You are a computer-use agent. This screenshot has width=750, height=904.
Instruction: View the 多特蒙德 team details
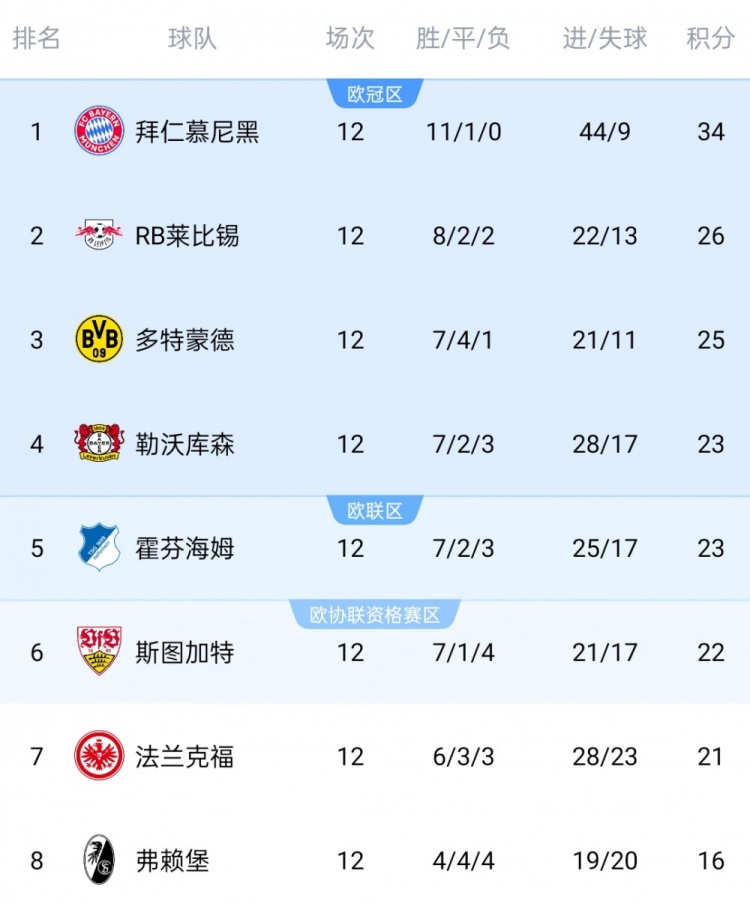point(185,340)
